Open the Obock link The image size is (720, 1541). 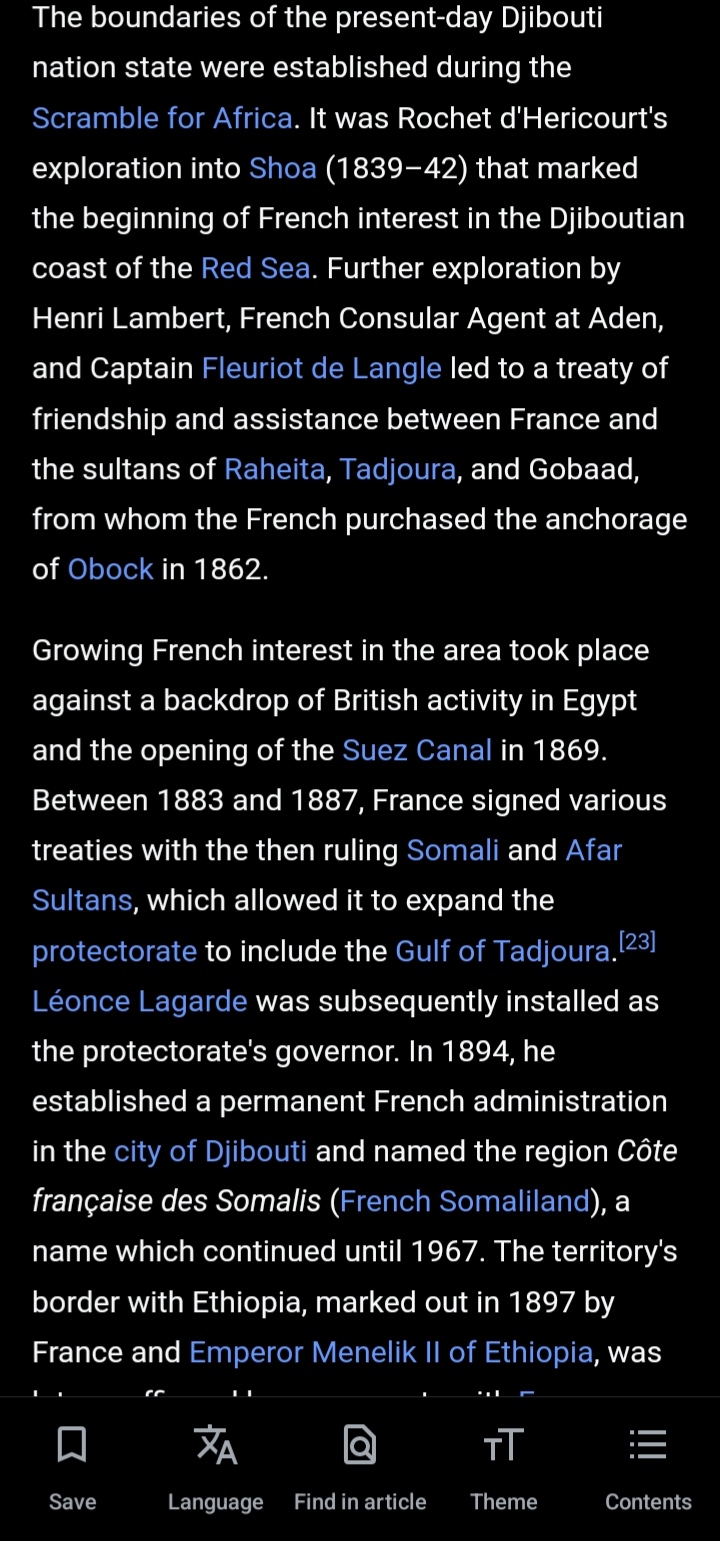(x=110, y=569)
